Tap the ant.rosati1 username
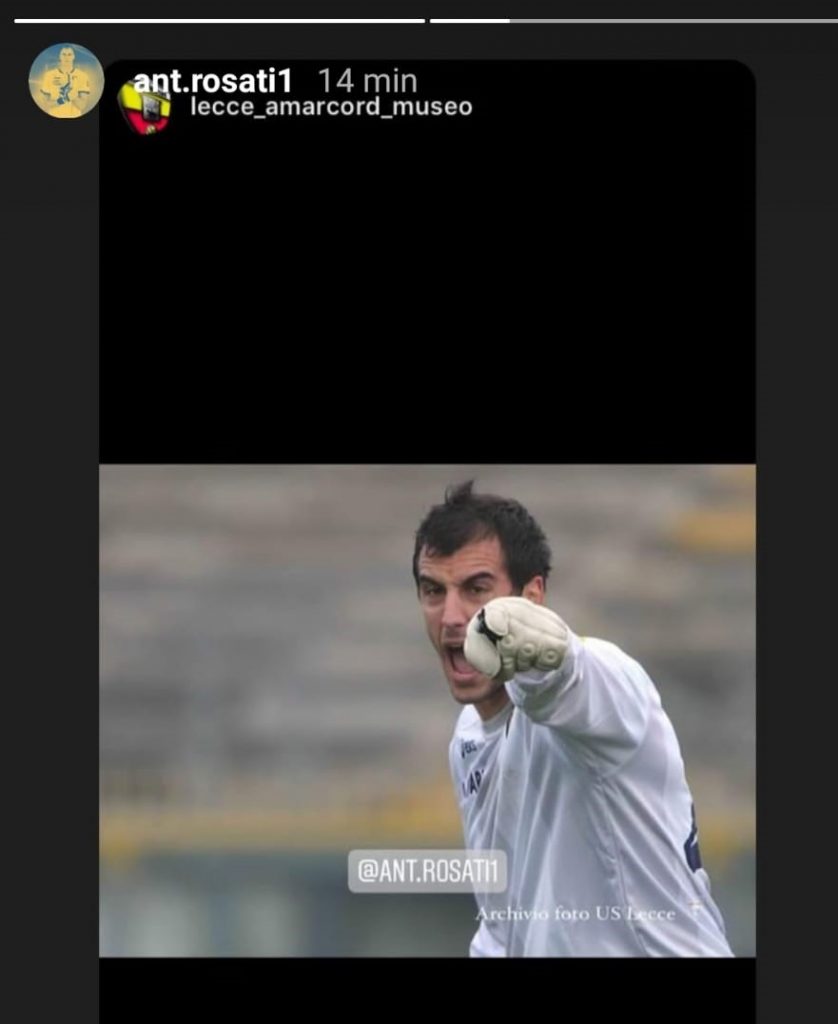838x1024 pixels. click(212, 81)
